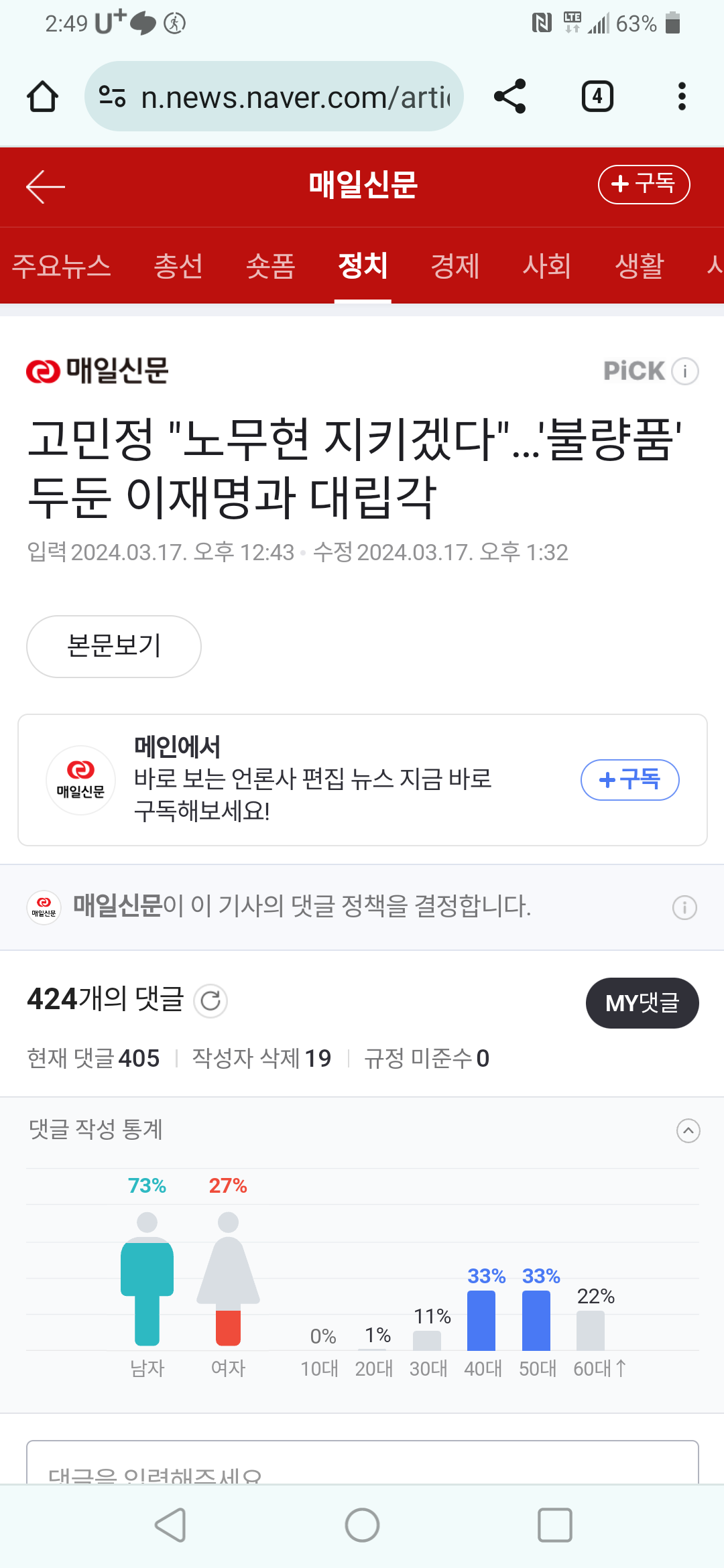
Task: Tap 본문보기 to view the article
Action: tap(114, 646)
